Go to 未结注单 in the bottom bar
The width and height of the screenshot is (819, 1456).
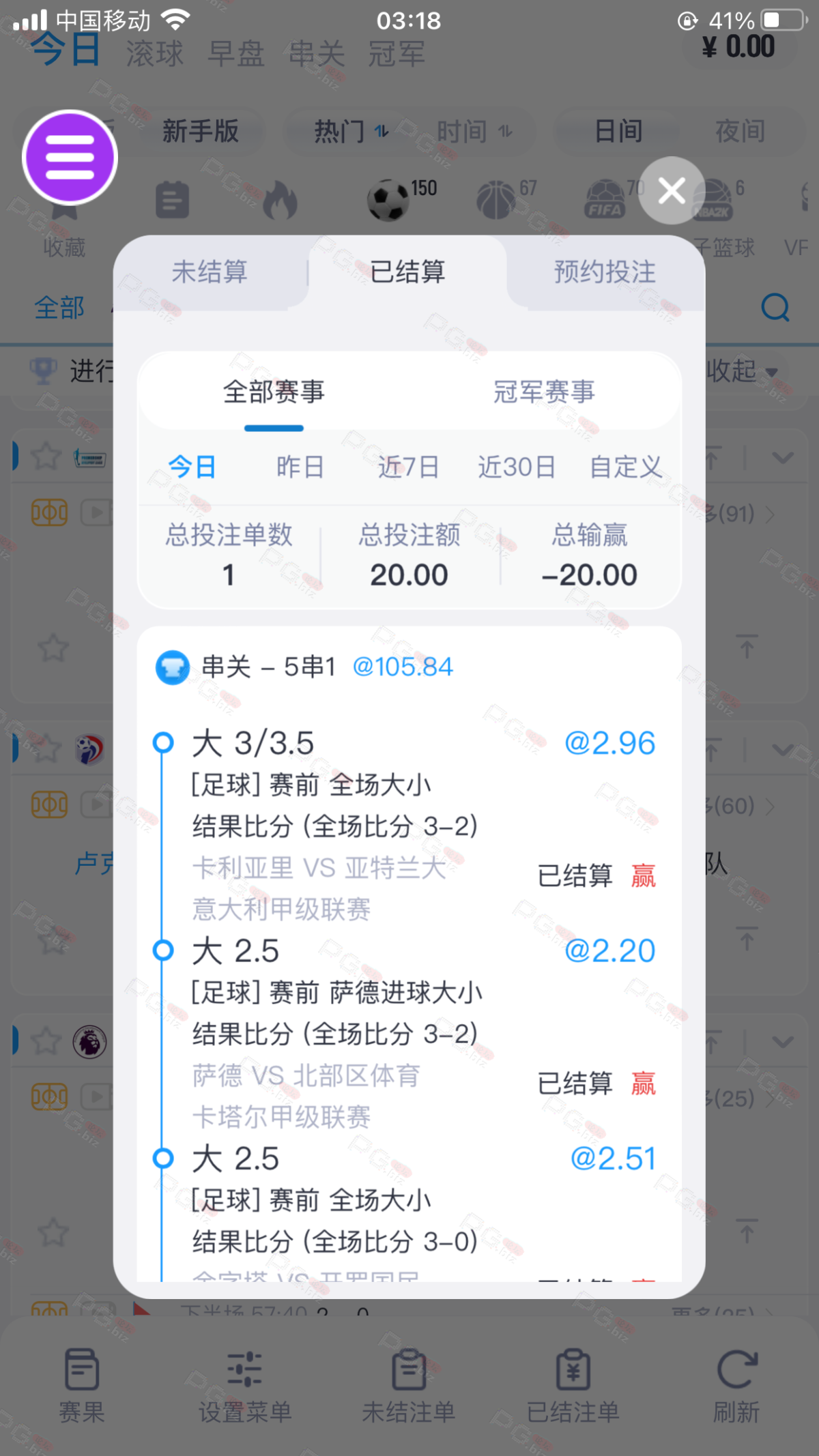pyautogui.click(x=408, y=1385)
